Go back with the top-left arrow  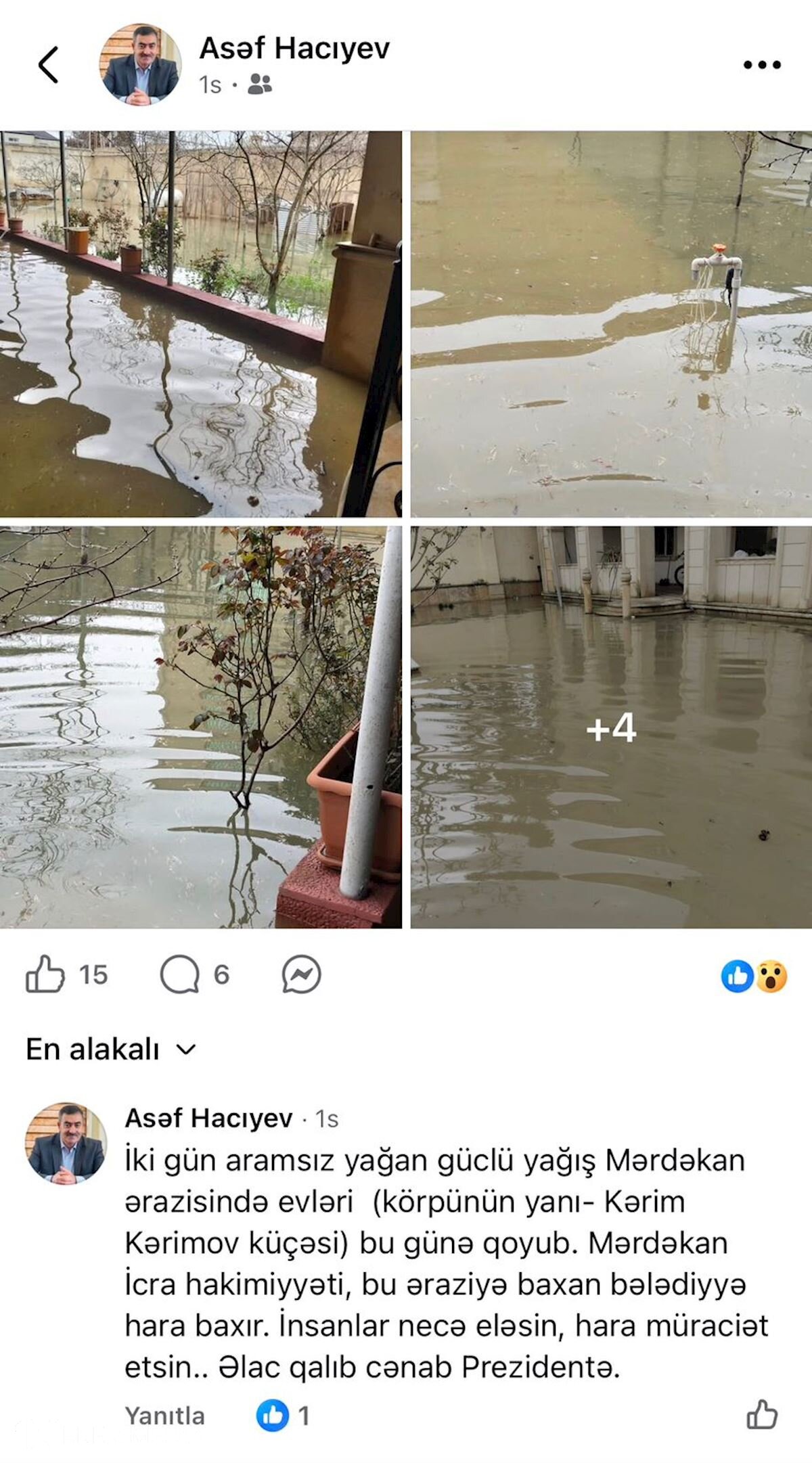click(x=48, y=65)
